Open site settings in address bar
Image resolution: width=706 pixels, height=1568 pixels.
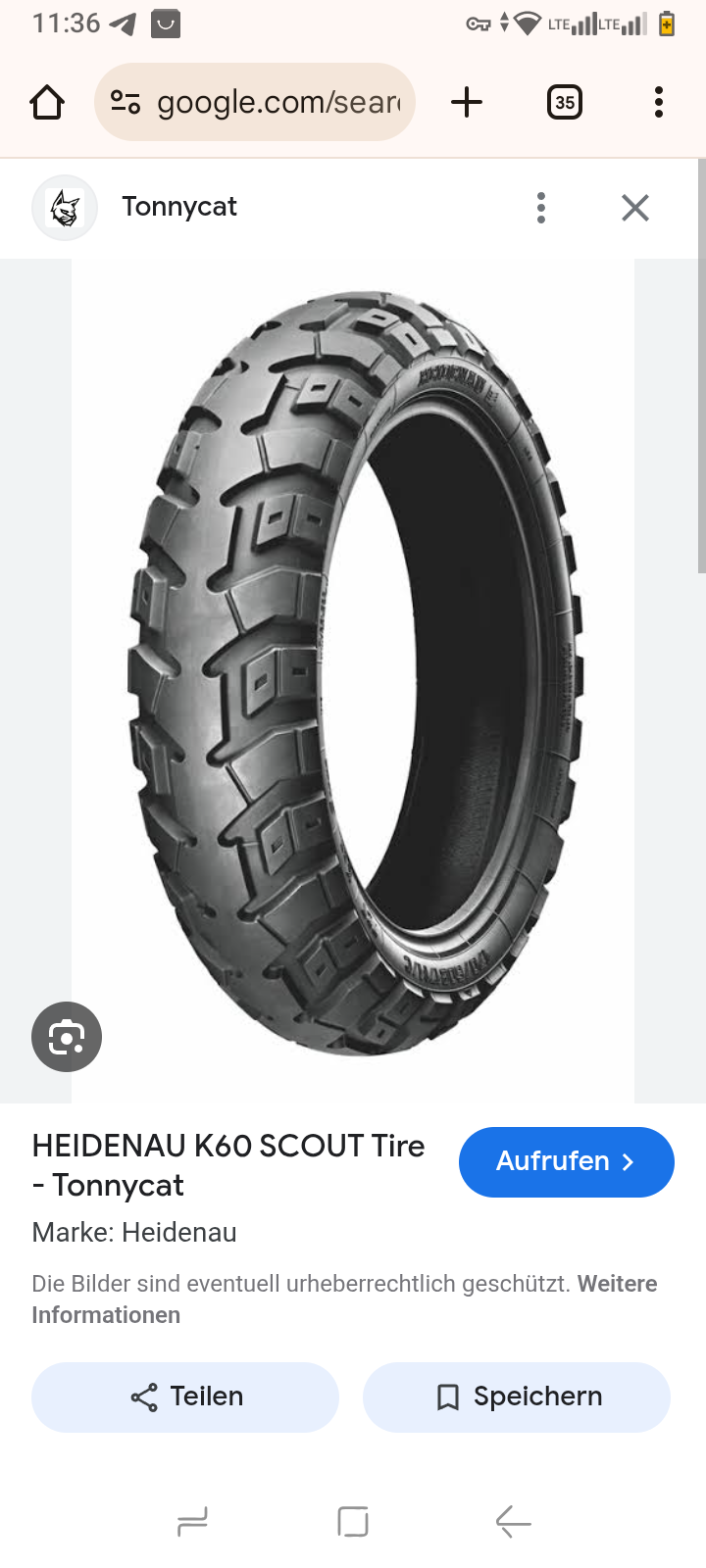(126, 101)
